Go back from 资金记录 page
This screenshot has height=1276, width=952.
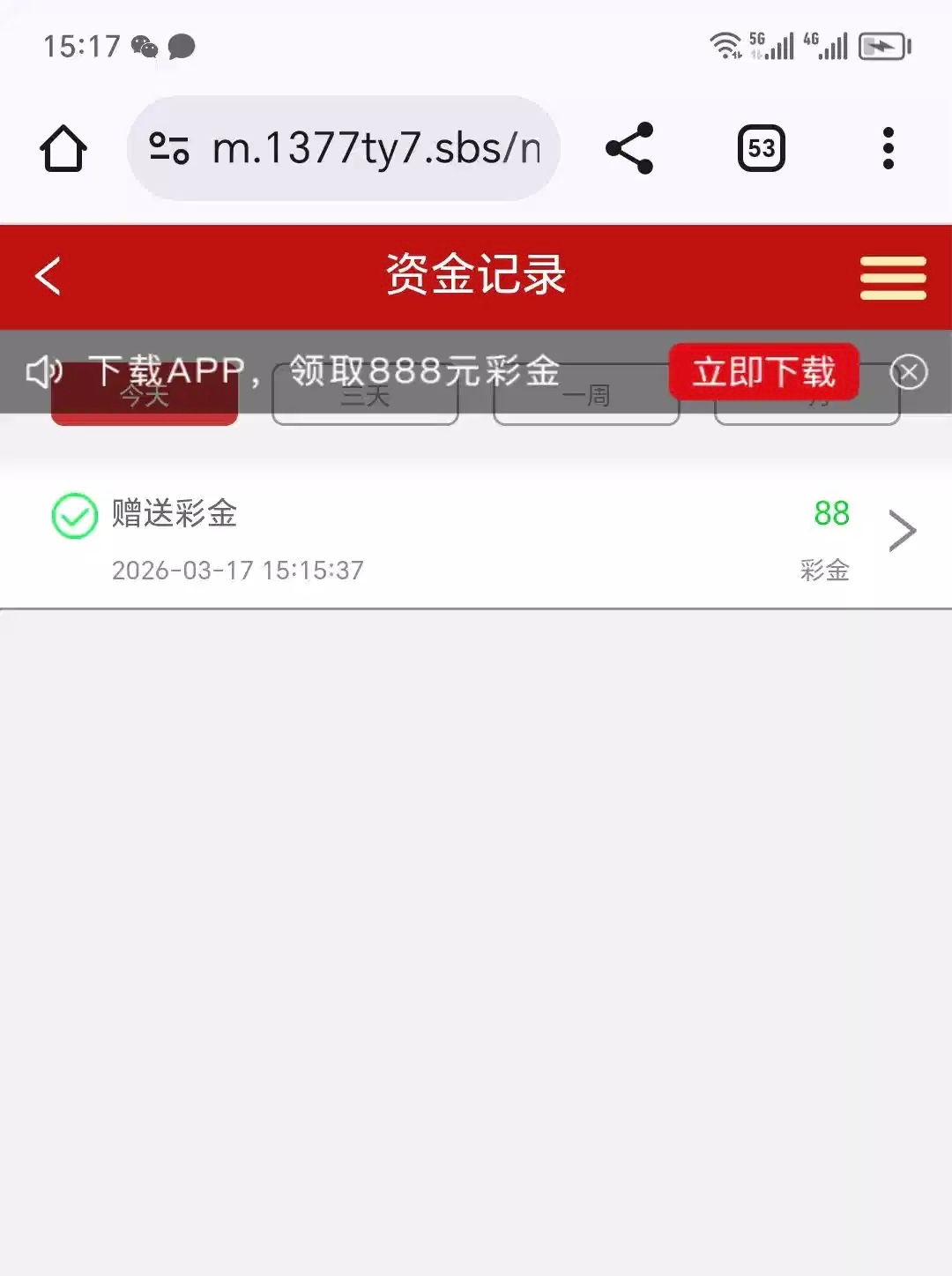tap(48, 276)
